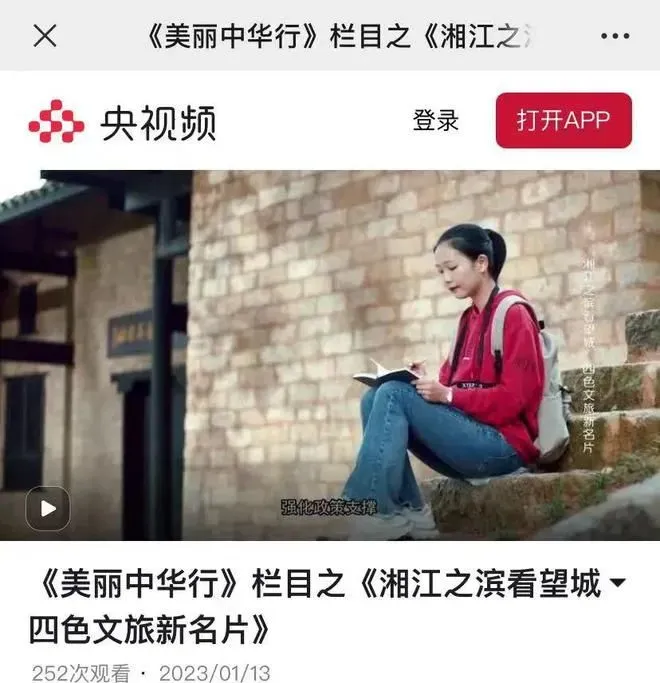Close the web page with the X
Viewport: 660px width, 683px height.
pyautogui.click(x=44, y=36)
